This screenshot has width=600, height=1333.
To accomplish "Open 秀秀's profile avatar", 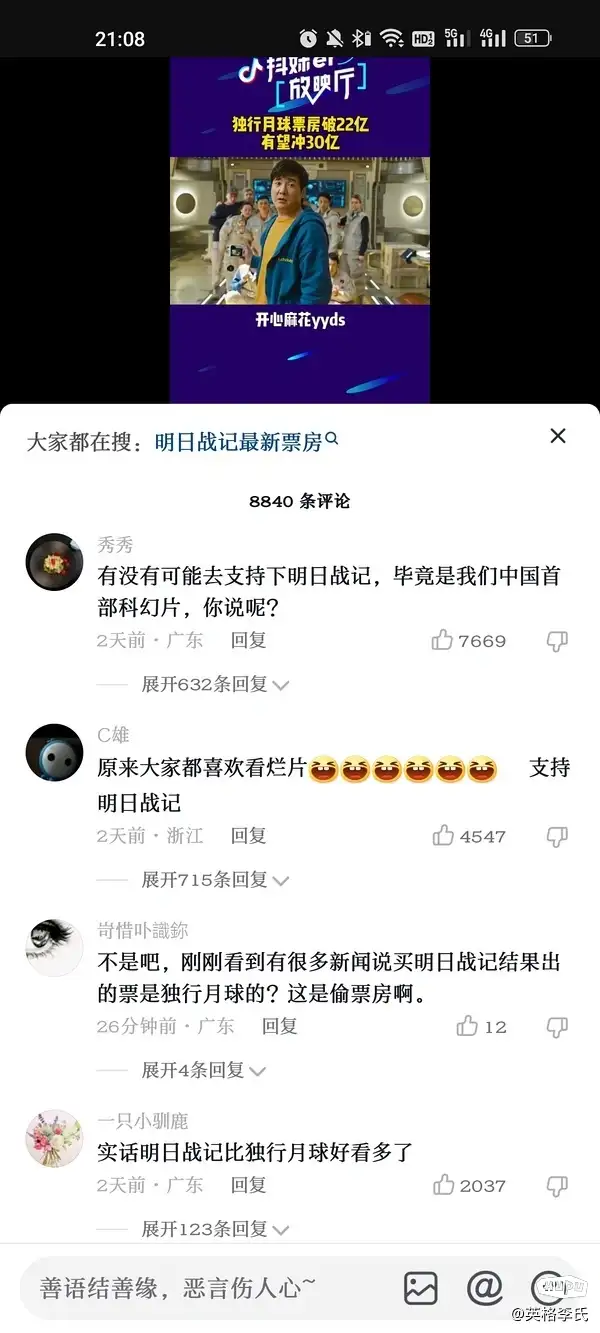I will [x=54, y=562].
